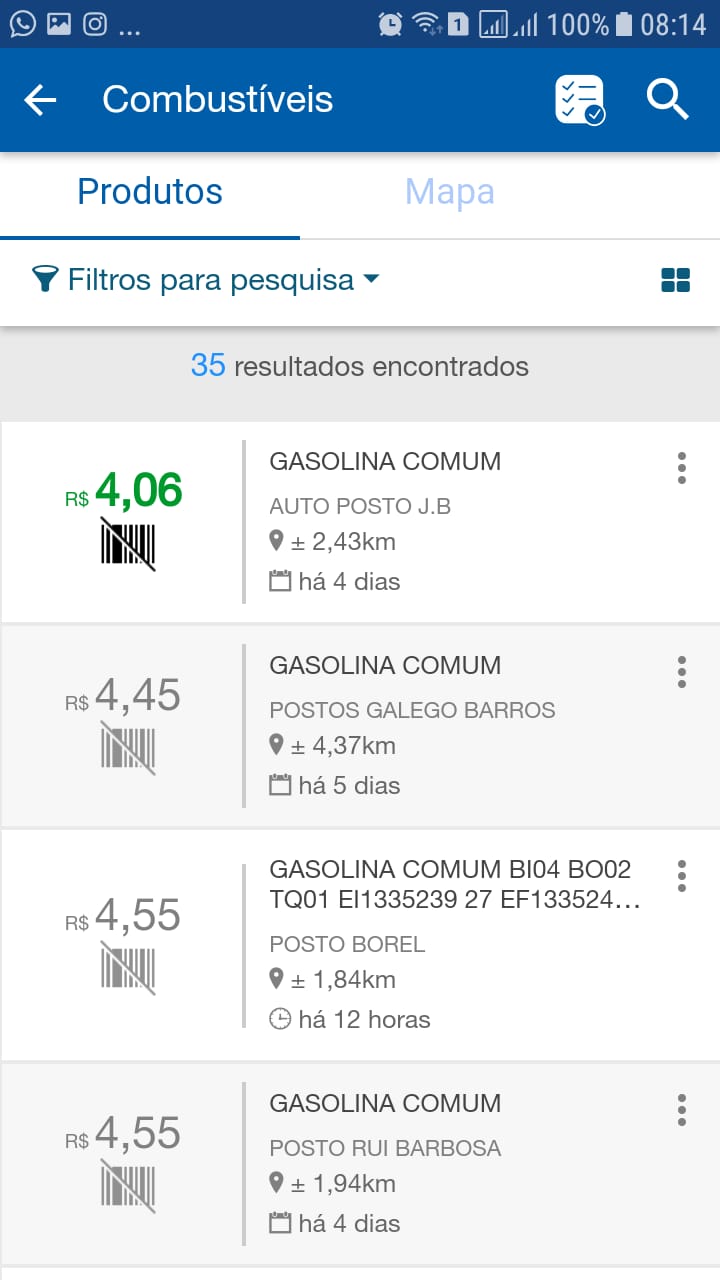
Task: Open the POSTOS GALEGO BARROS result
Action: coord(360,726)
